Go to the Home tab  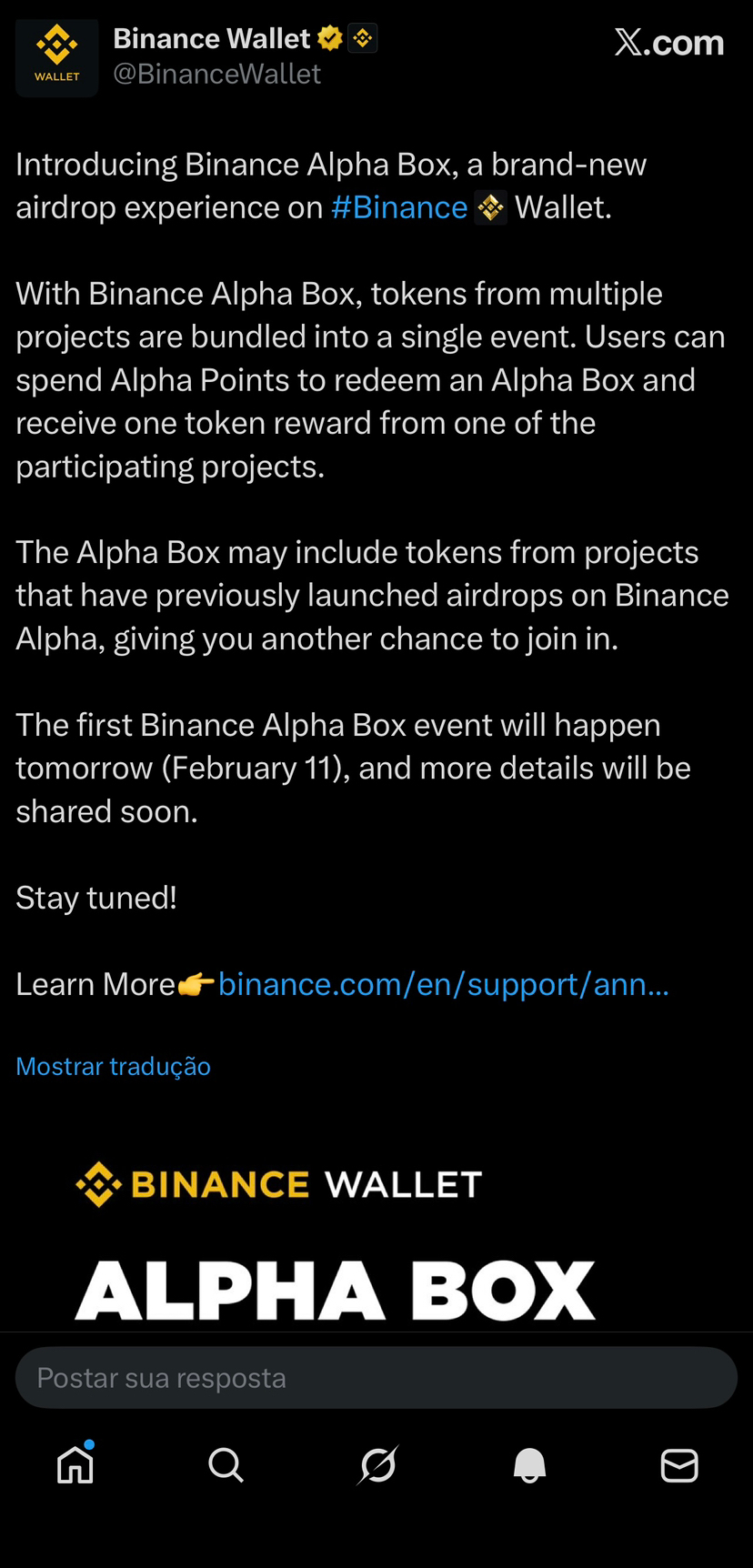click(75, 1465)
